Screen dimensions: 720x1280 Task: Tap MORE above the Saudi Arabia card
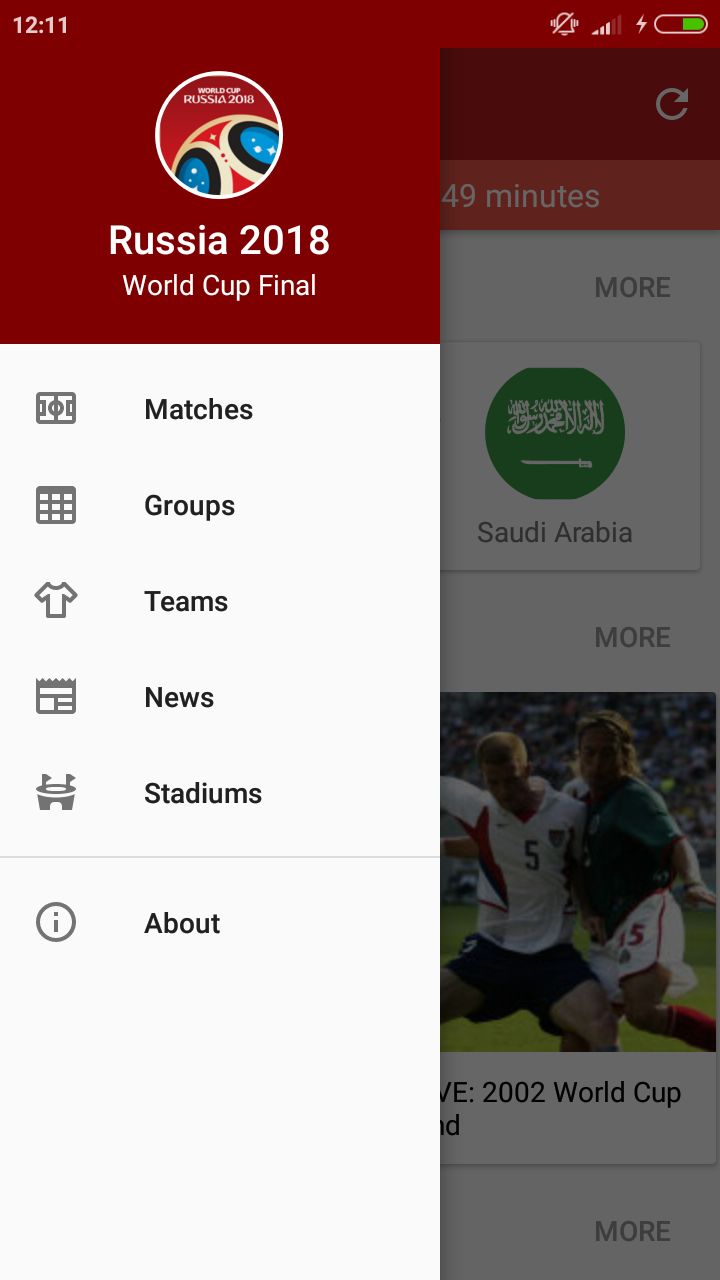coord(633,287)
